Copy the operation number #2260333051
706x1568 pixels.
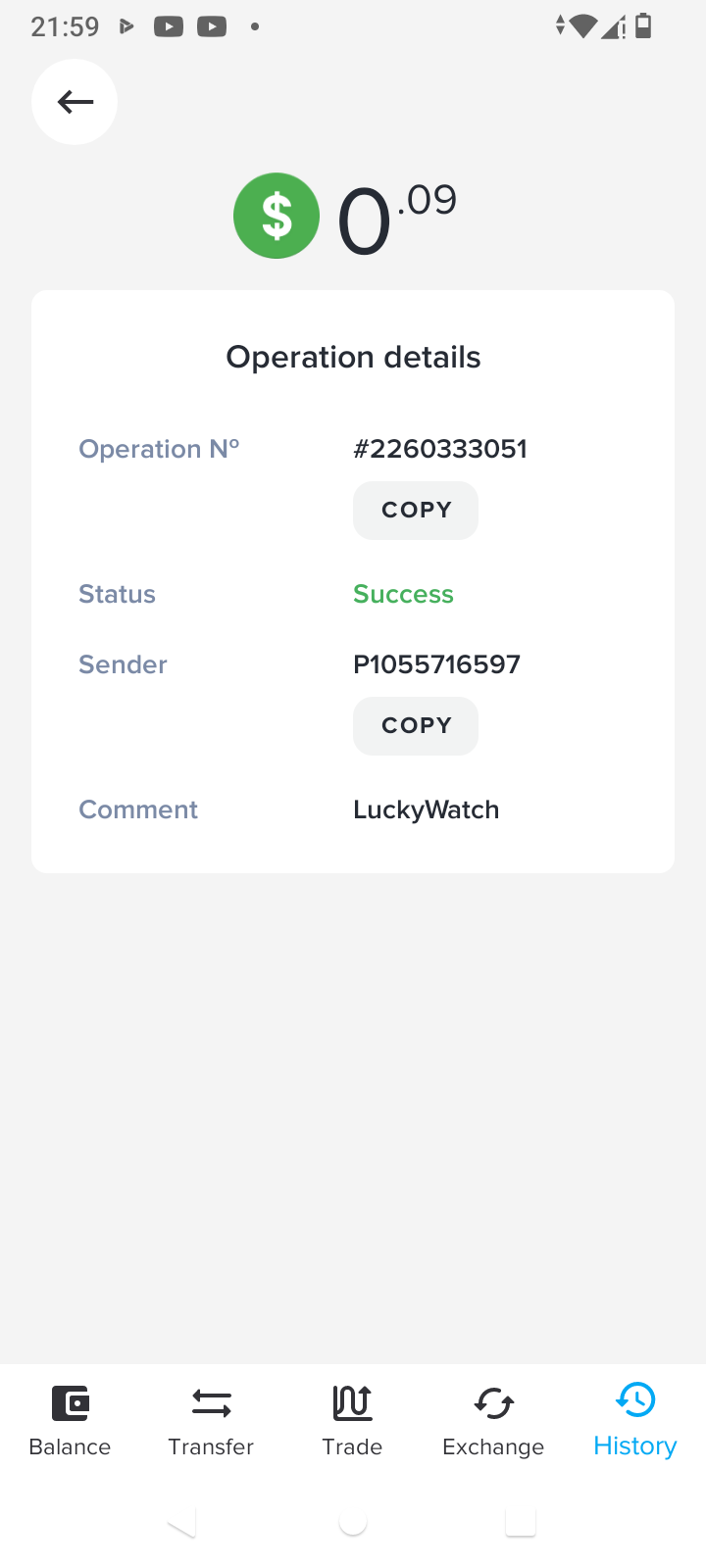click(x=416, y=510)
